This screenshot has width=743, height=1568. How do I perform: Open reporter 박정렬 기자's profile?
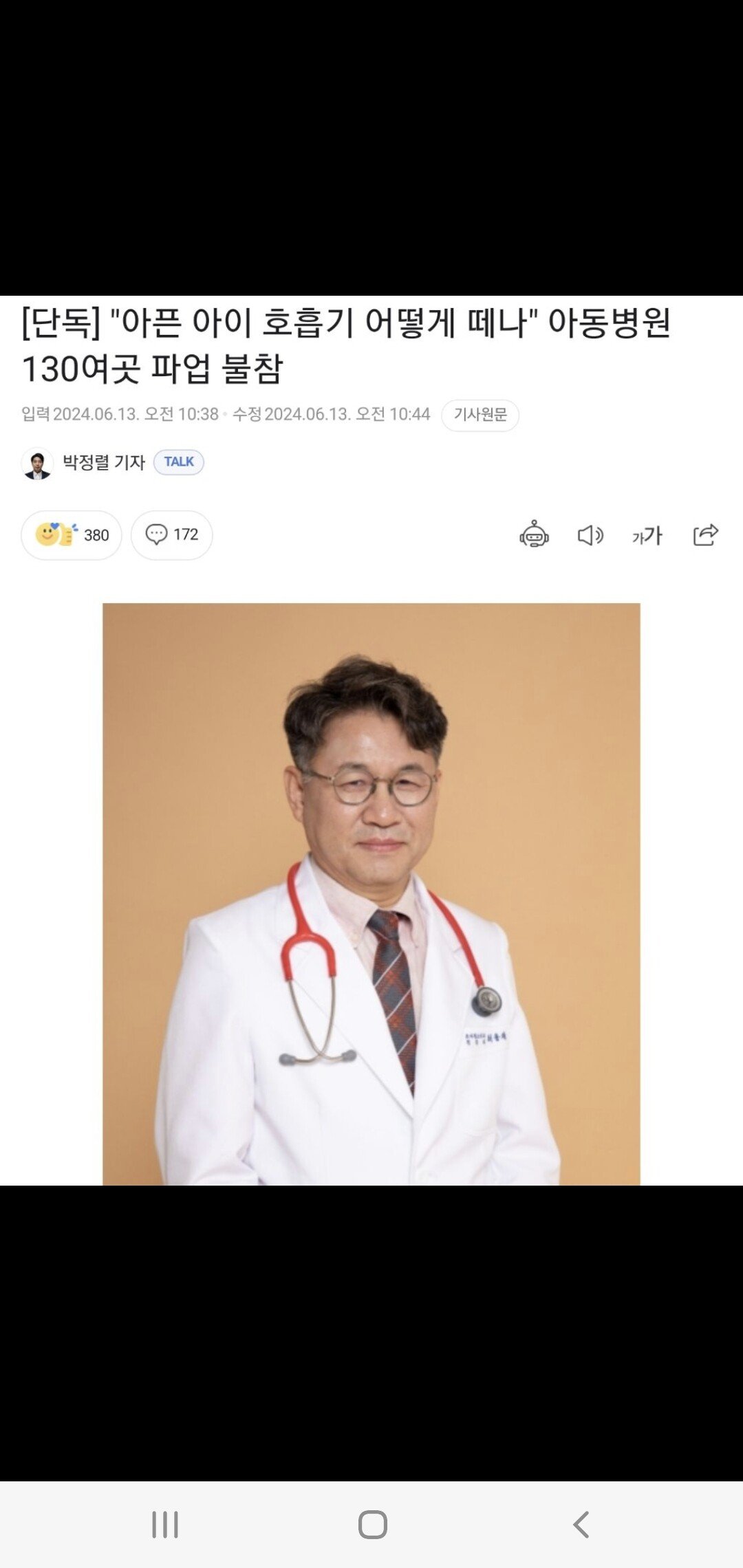(103, 462)
